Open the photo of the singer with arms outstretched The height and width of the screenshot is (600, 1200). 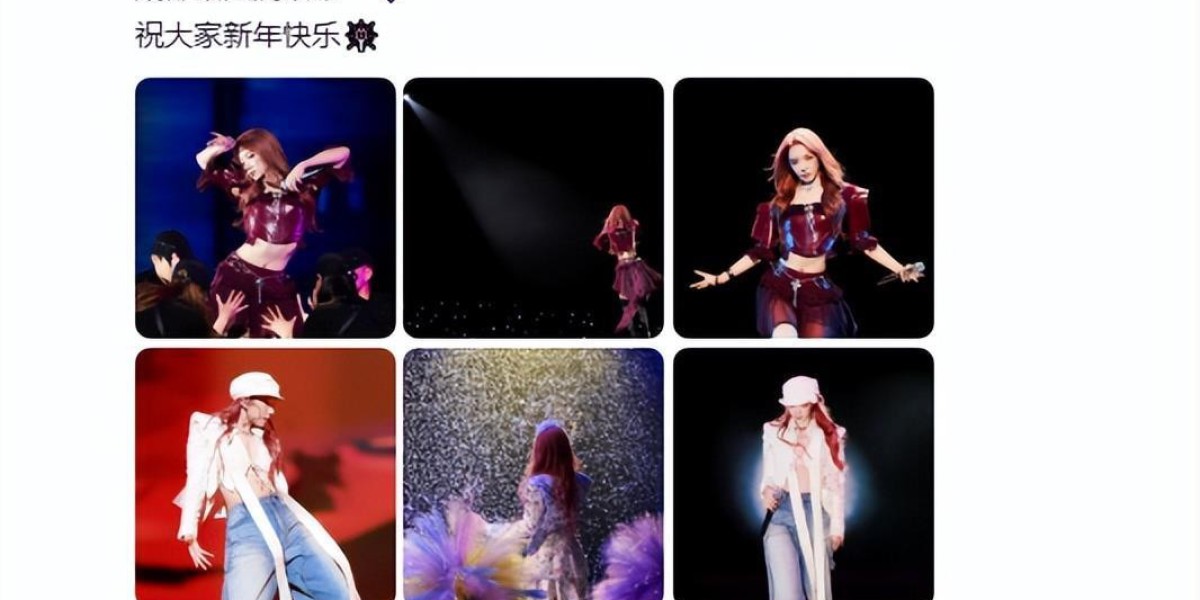803,208
